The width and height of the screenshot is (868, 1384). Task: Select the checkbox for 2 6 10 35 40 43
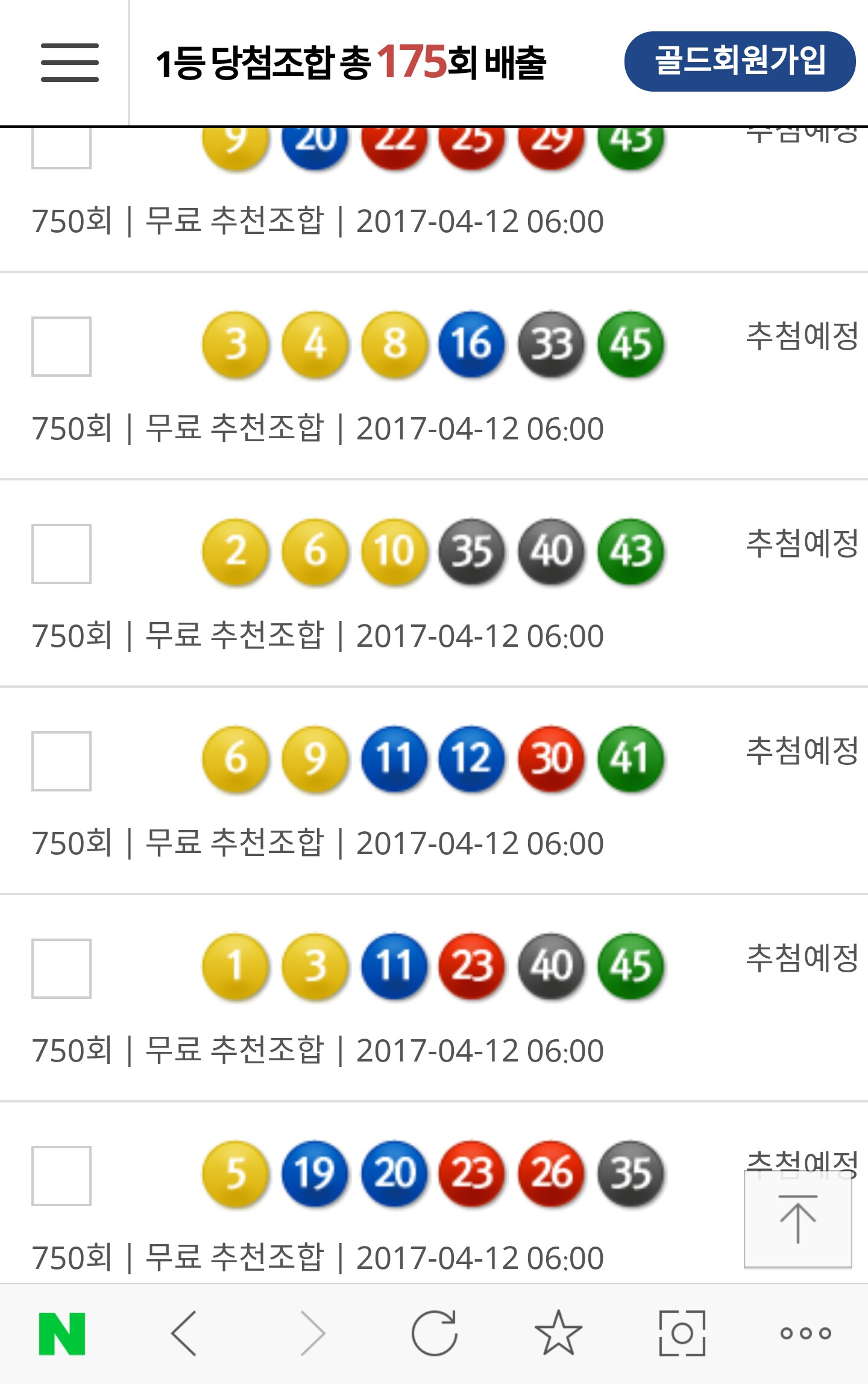(x=61, y=554)
